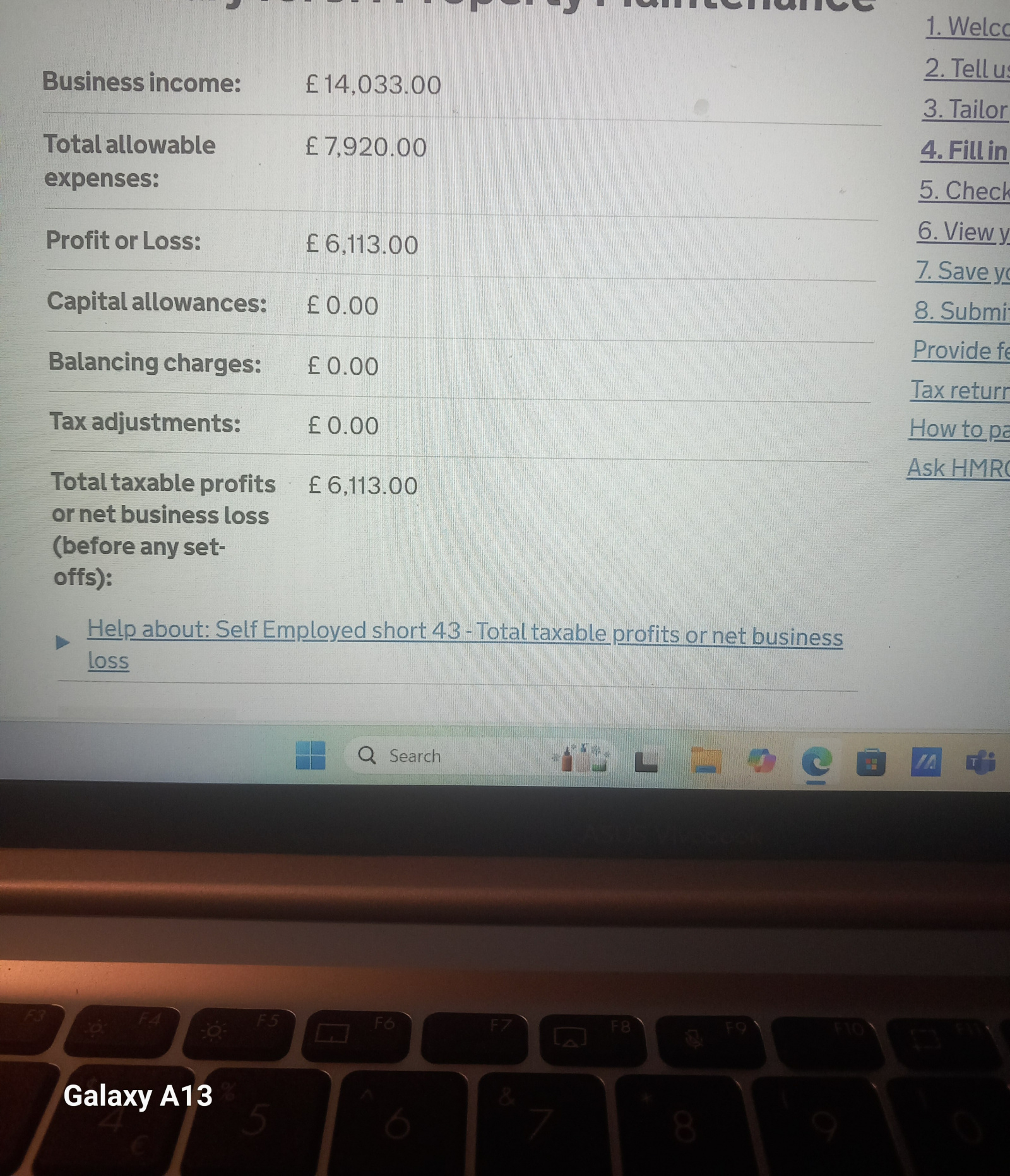Open the '2. Tell us' step link
This screenshot has height=1176, width=1010.
tap(966, 69)
